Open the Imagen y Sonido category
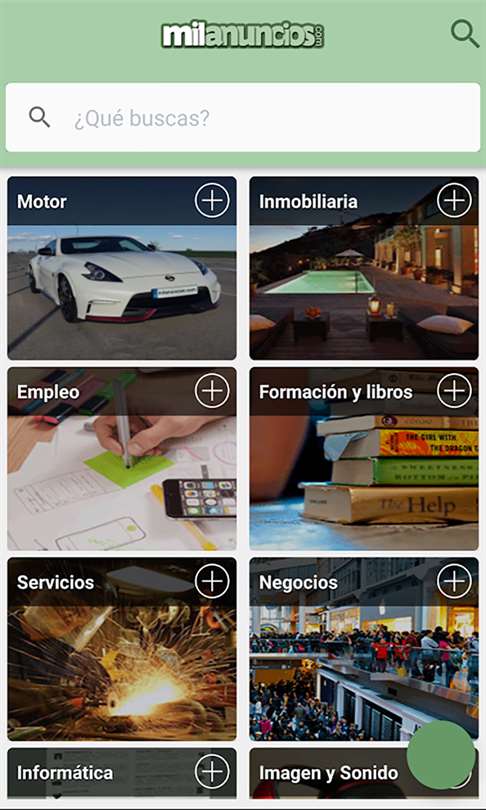Viewport: 486px width, 810px height. 328,773
